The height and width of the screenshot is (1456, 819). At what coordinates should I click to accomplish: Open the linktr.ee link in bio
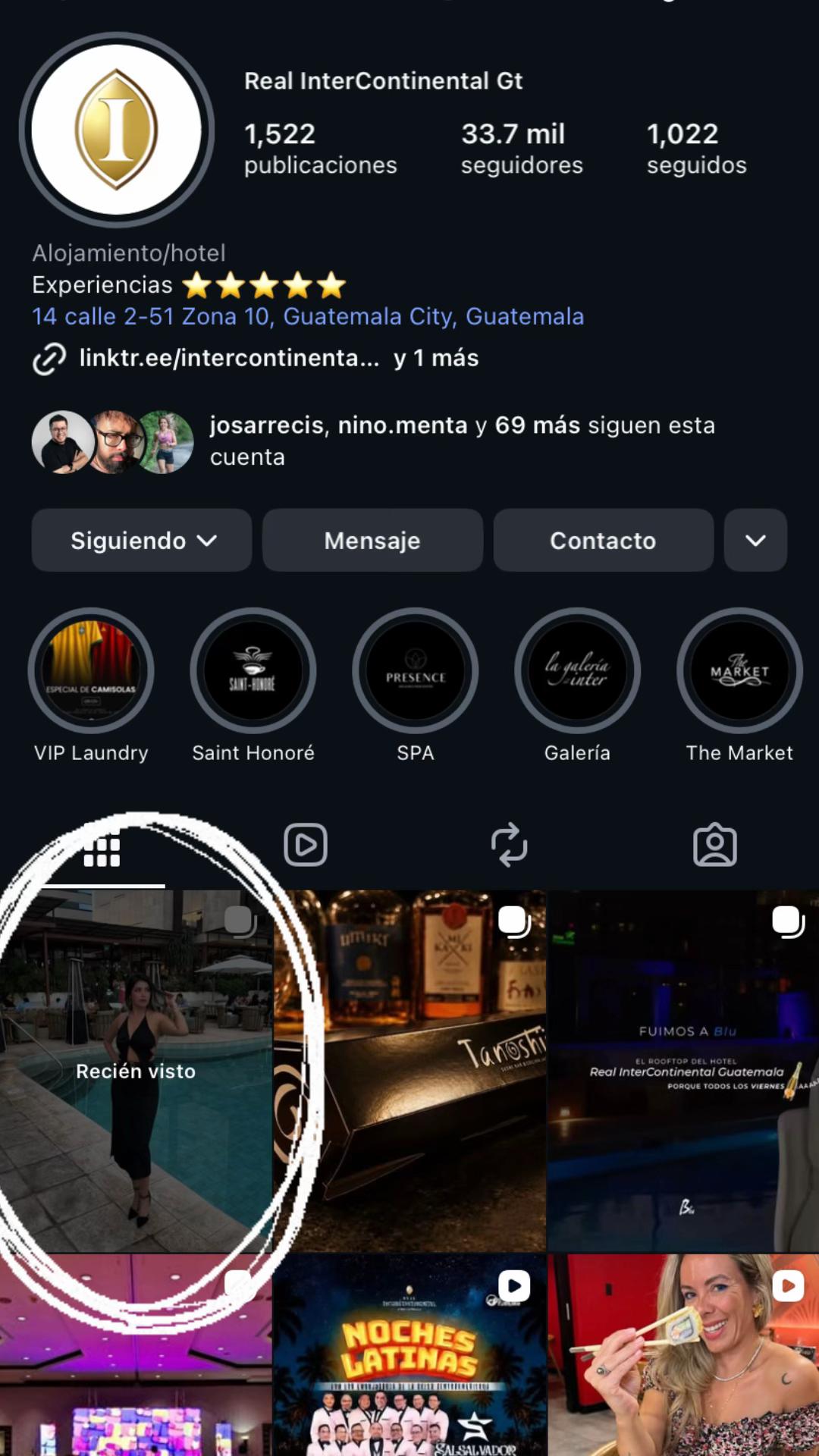point(229,358)
